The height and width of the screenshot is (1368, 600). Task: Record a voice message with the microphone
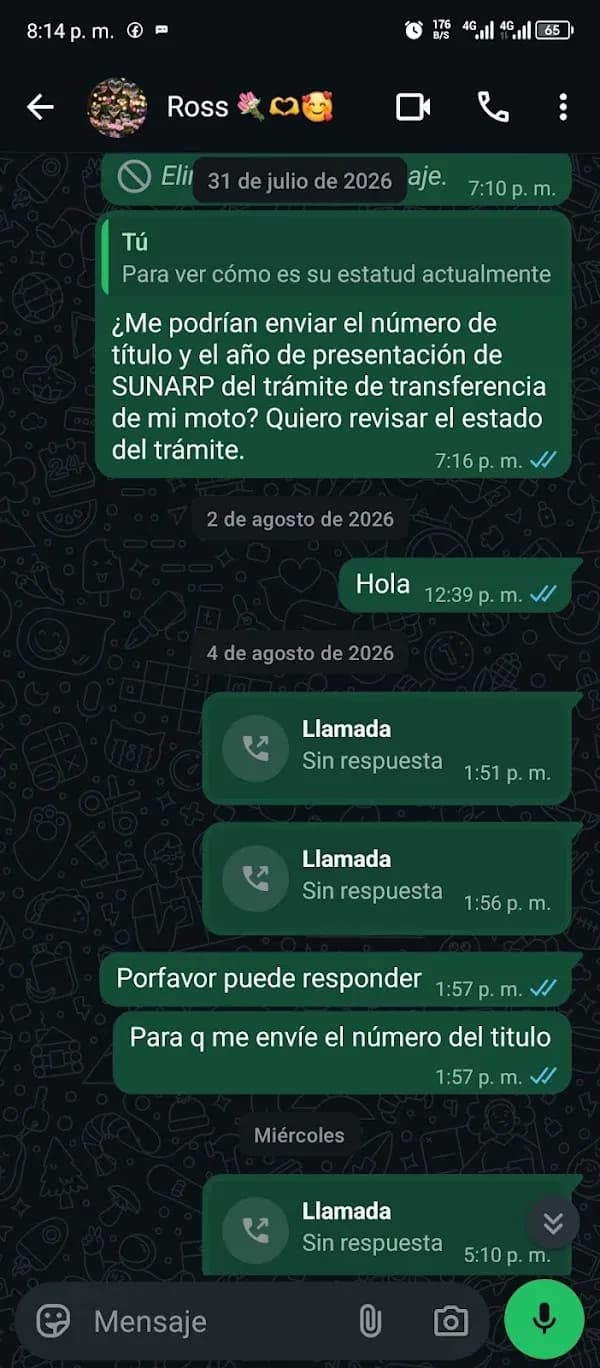tap(544, 1320)
